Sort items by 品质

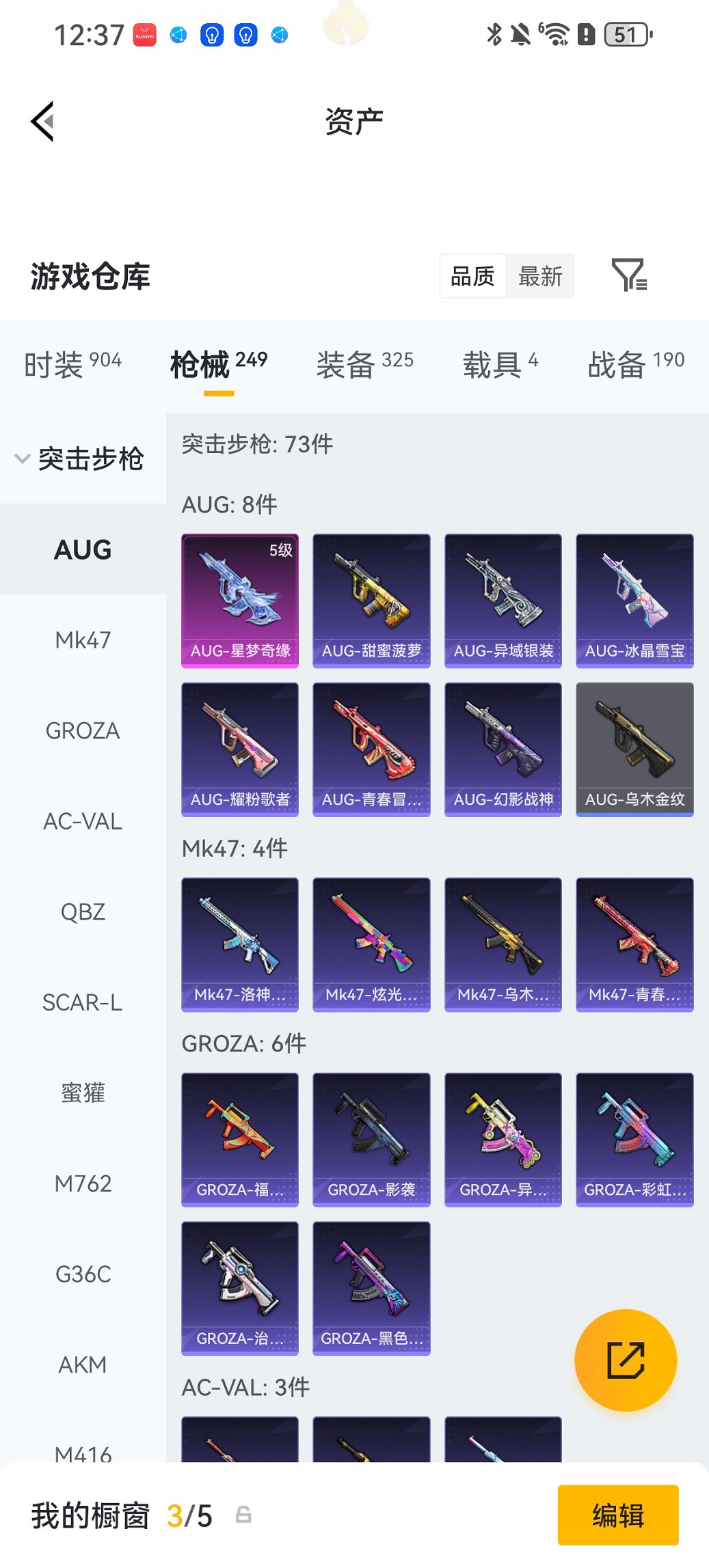[472, 277]
